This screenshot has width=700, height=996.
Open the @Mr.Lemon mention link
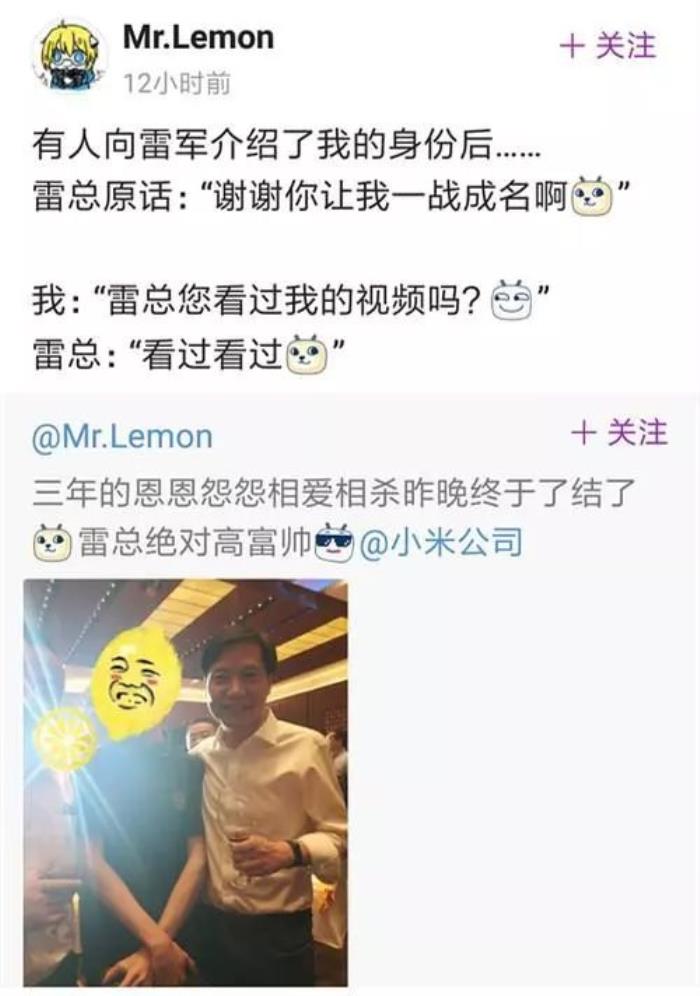click(x=122, y=437)
